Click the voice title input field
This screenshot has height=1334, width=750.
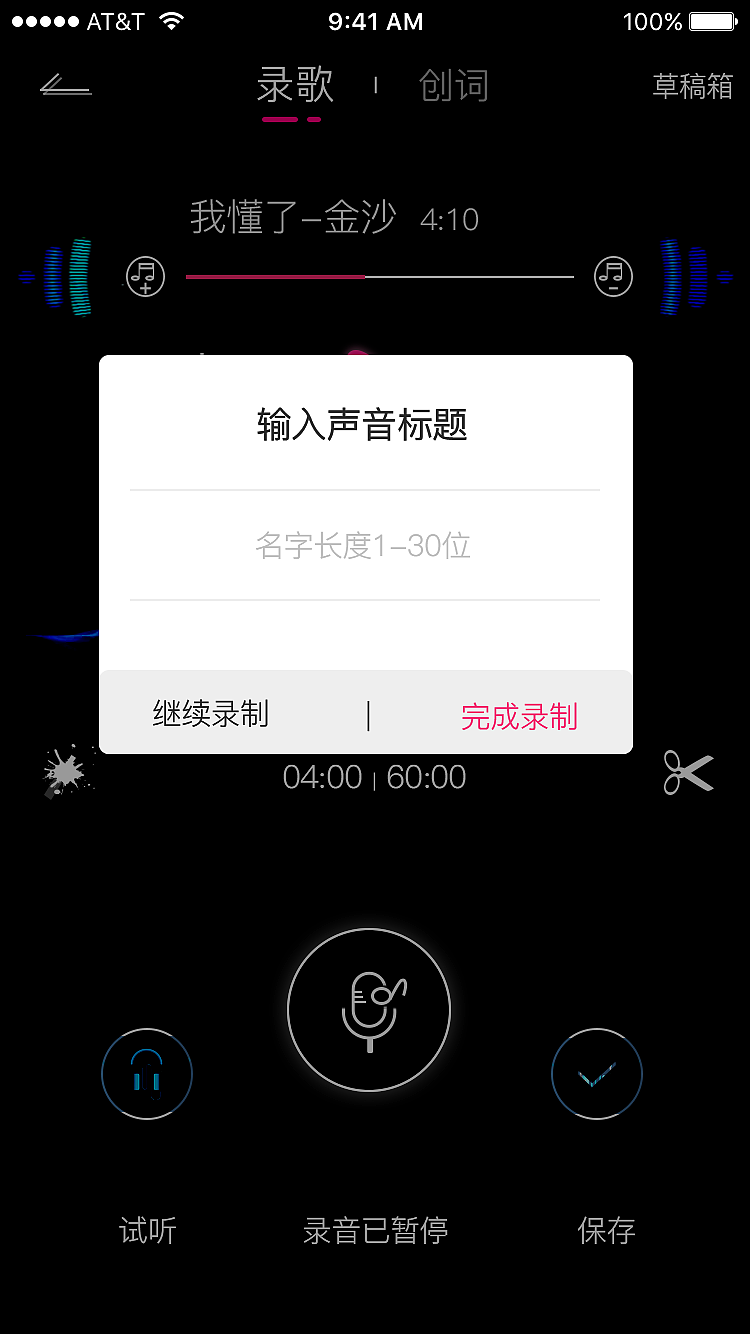tap(365, 545)
